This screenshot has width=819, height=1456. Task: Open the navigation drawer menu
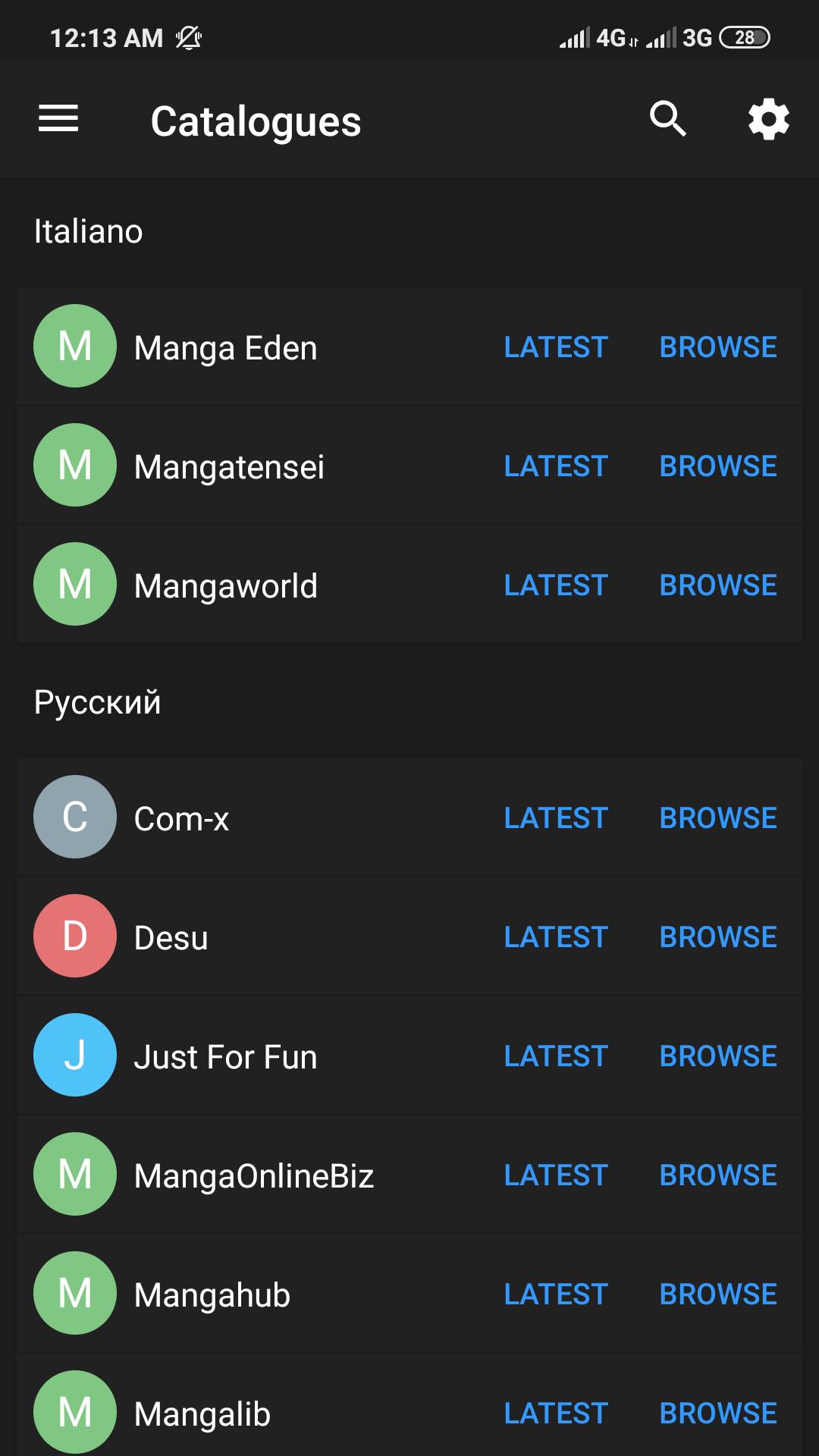[x=58, y=118]
